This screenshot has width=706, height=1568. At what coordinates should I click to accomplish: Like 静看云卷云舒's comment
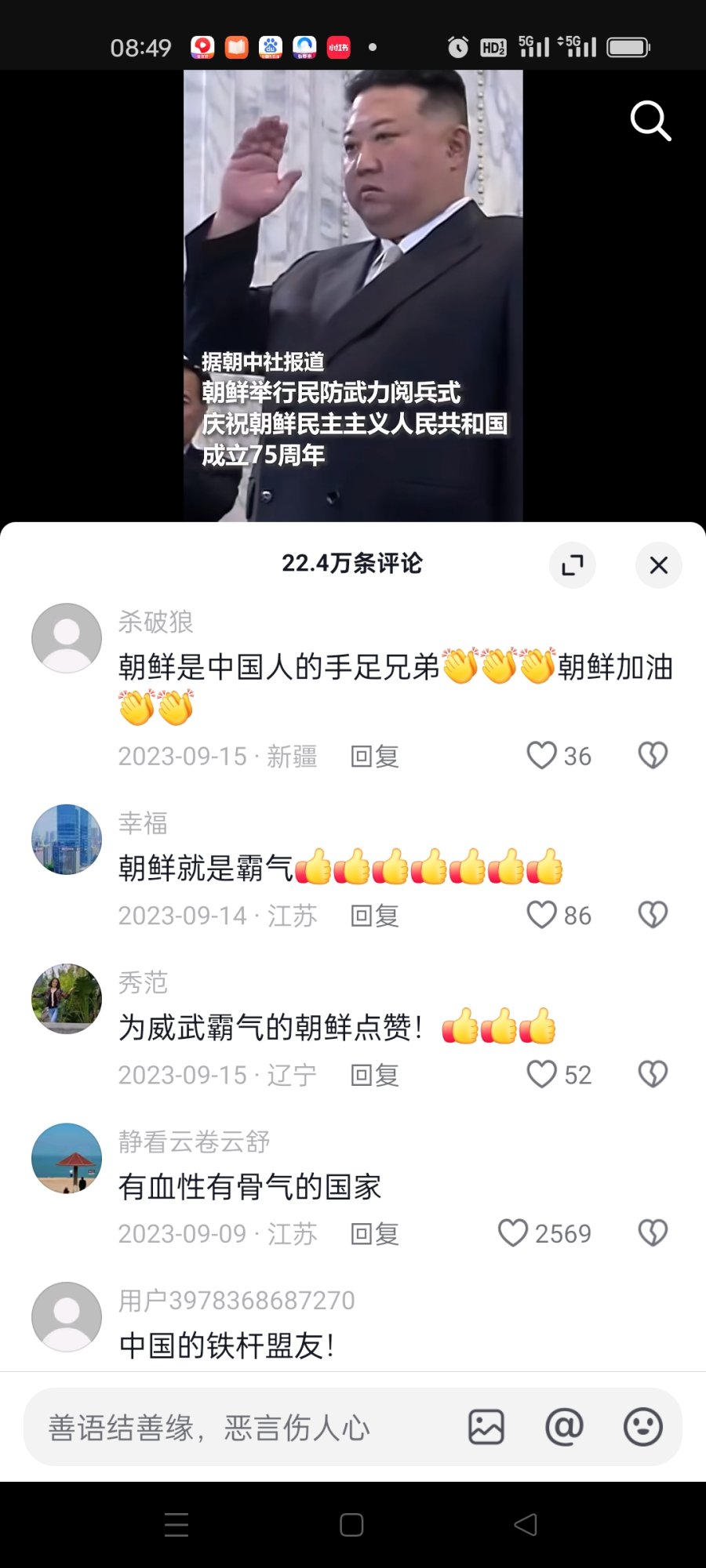(513, 1233)
